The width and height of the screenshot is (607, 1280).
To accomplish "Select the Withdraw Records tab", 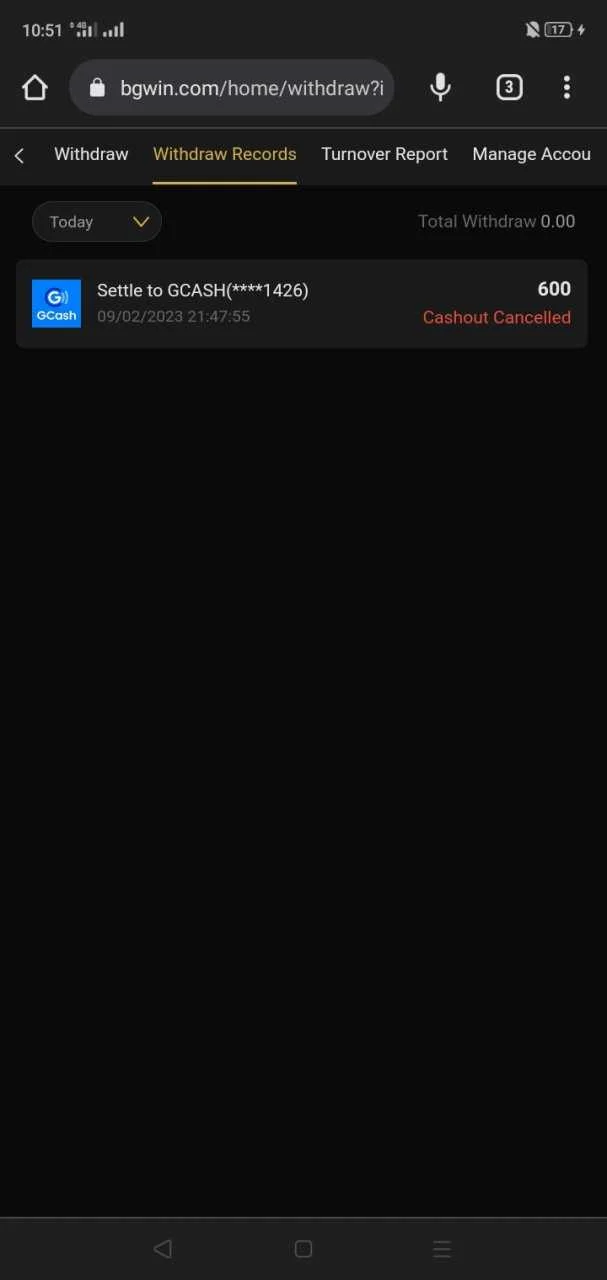I will (x=224, y=154).
